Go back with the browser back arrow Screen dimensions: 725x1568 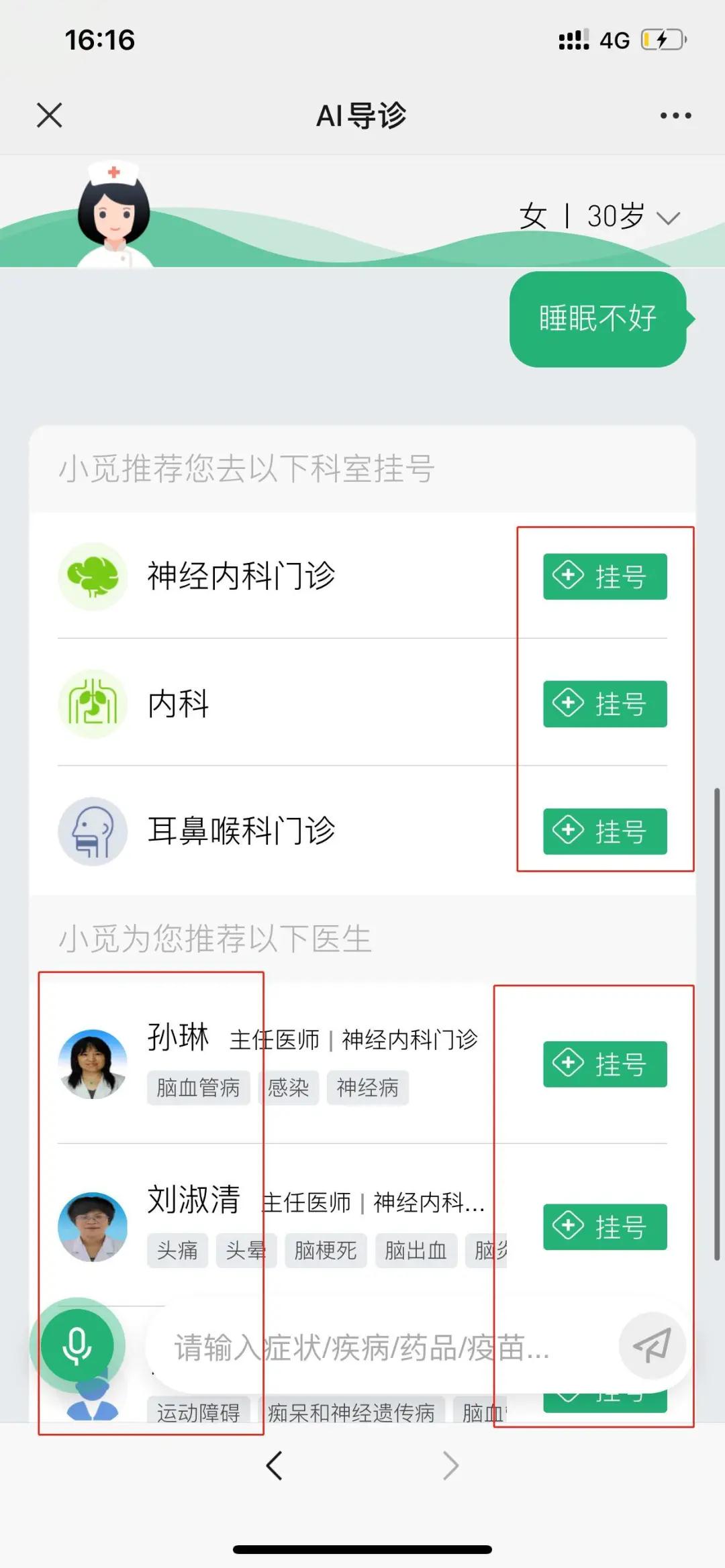pos(274,1465)
